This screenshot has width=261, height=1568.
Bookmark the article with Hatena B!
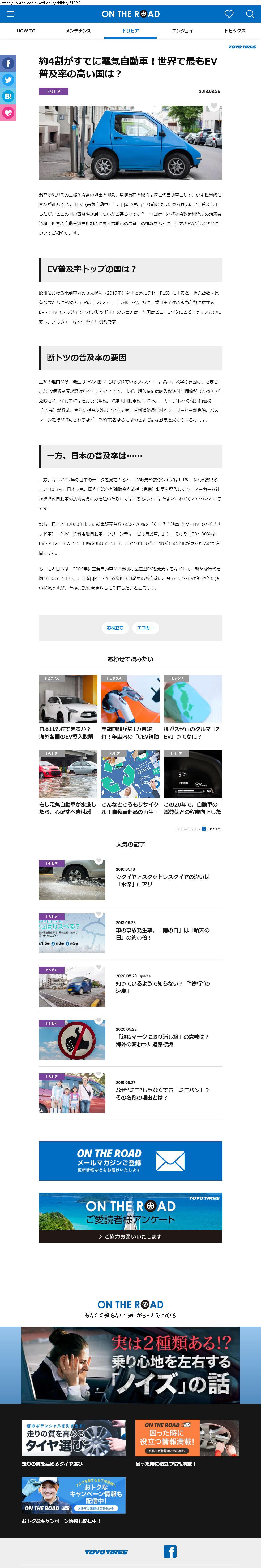(x=8, y=96)
